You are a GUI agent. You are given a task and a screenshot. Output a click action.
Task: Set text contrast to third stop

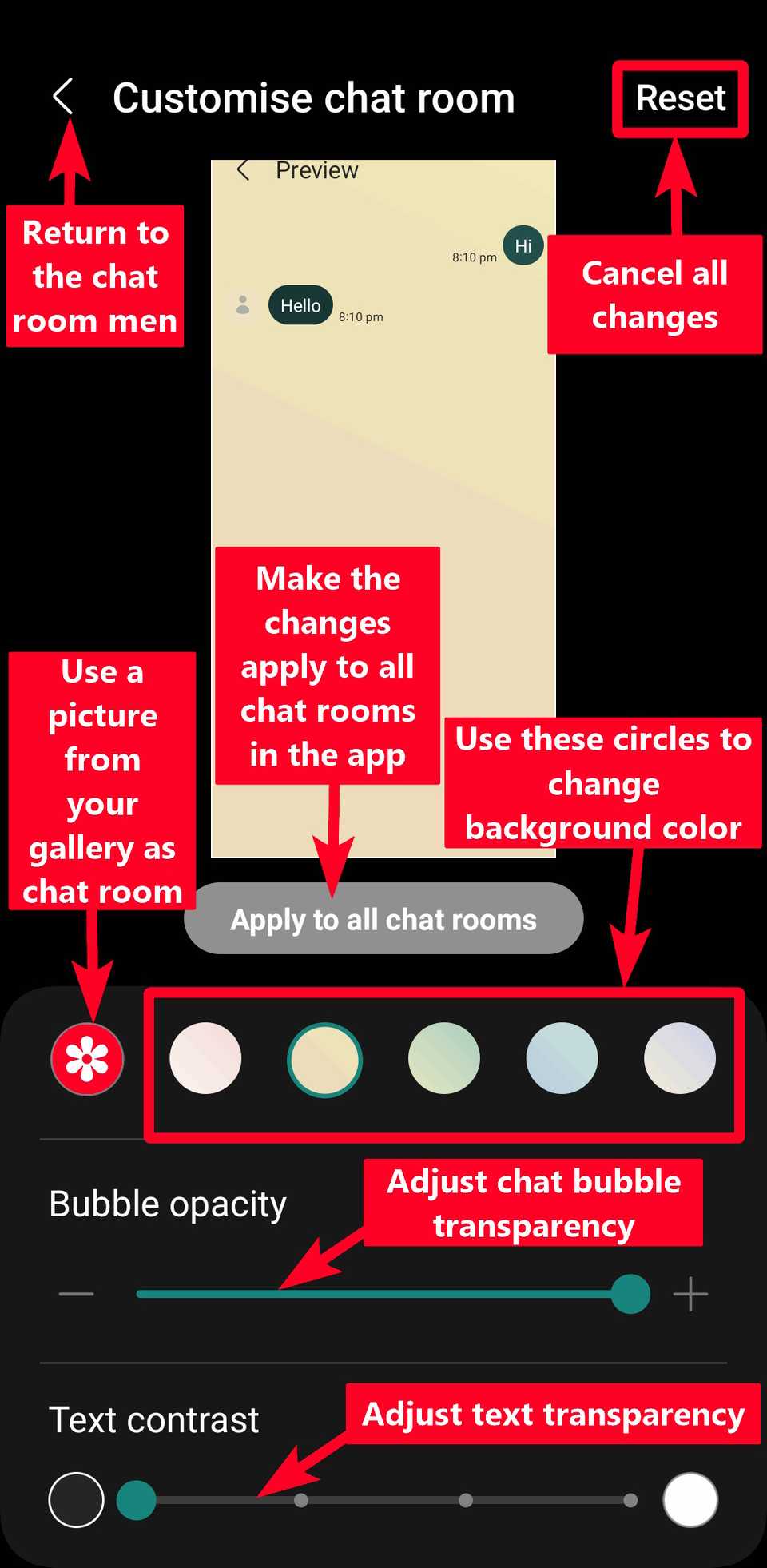click(466, 1500)
